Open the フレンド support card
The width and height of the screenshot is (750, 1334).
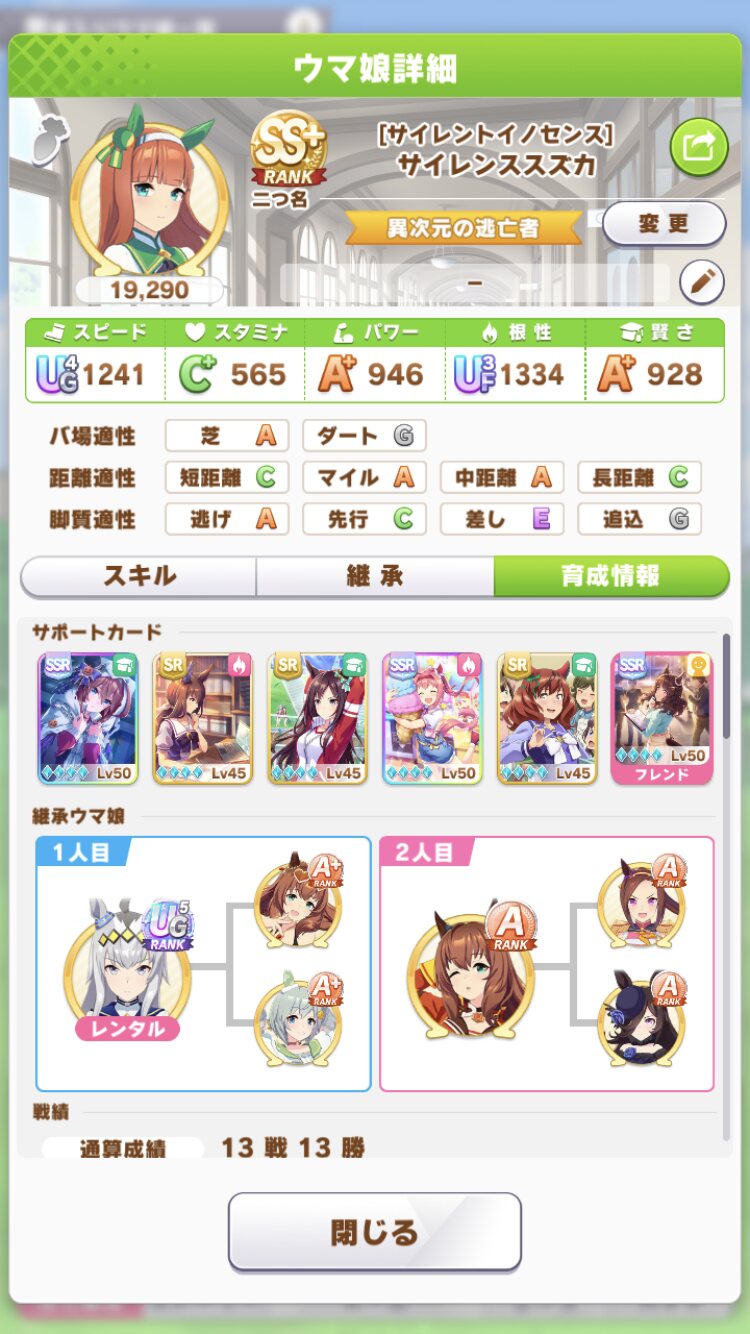pyautogui.click(x=662, y=718)
